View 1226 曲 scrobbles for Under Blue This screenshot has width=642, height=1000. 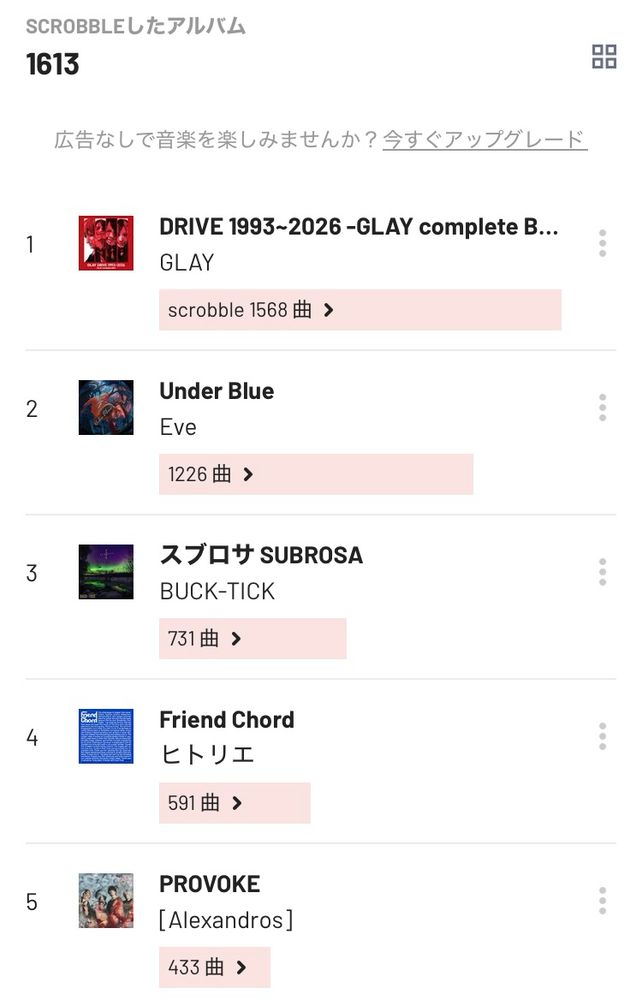tap(211, 474)
